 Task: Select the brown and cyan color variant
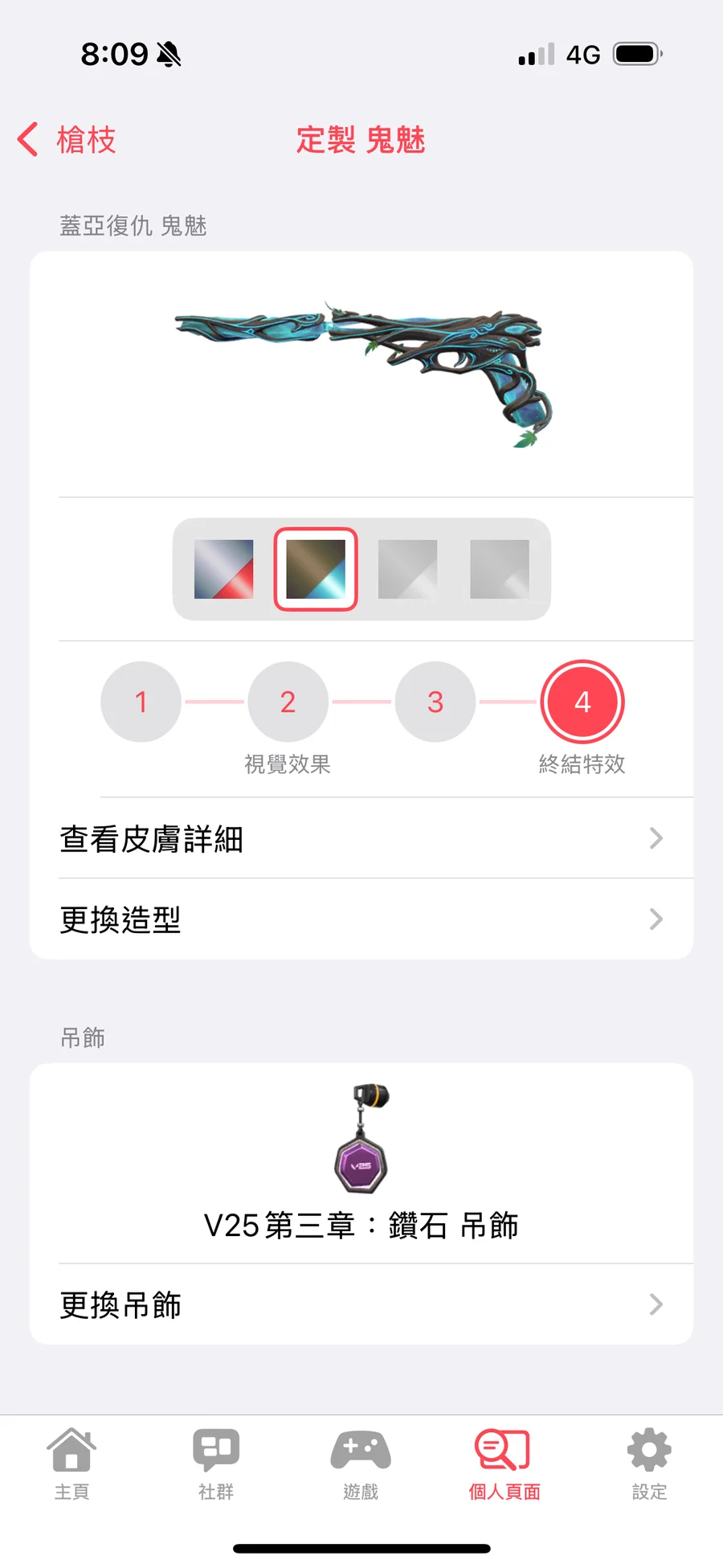click(x=316, y=569)
